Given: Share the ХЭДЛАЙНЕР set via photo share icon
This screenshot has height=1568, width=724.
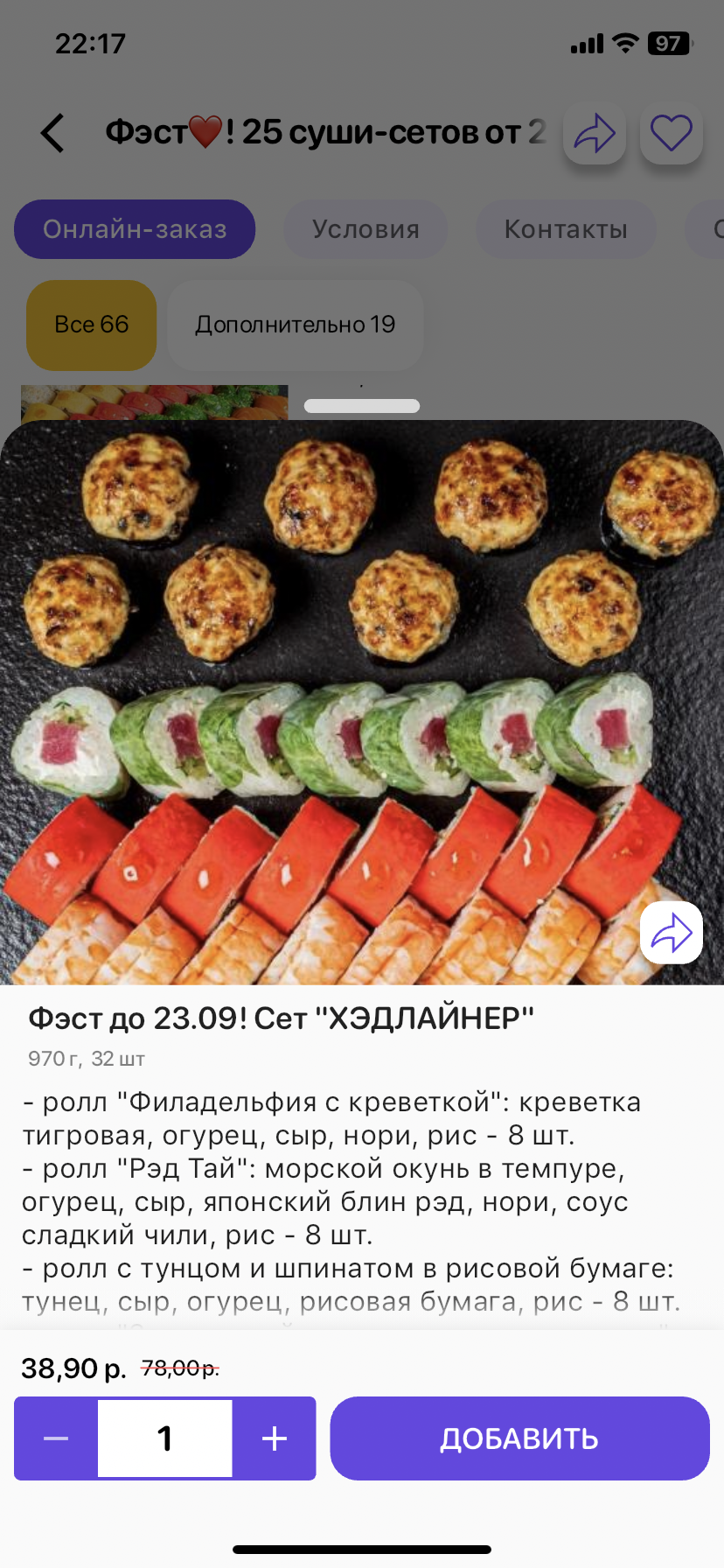Looking at the screenshot, I should [x=672, y=933].
